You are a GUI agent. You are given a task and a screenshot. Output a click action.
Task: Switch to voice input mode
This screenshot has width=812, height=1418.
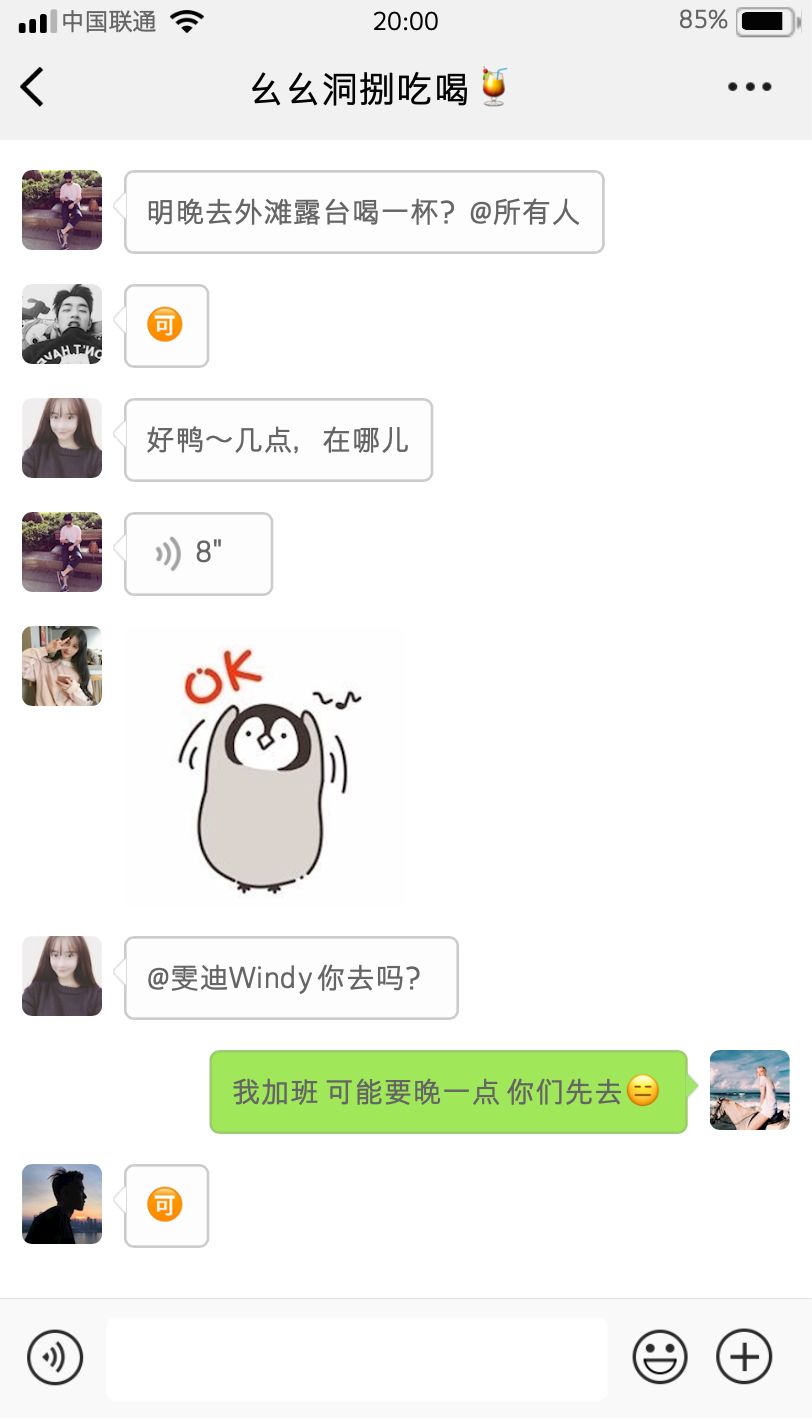point(55,1357)
